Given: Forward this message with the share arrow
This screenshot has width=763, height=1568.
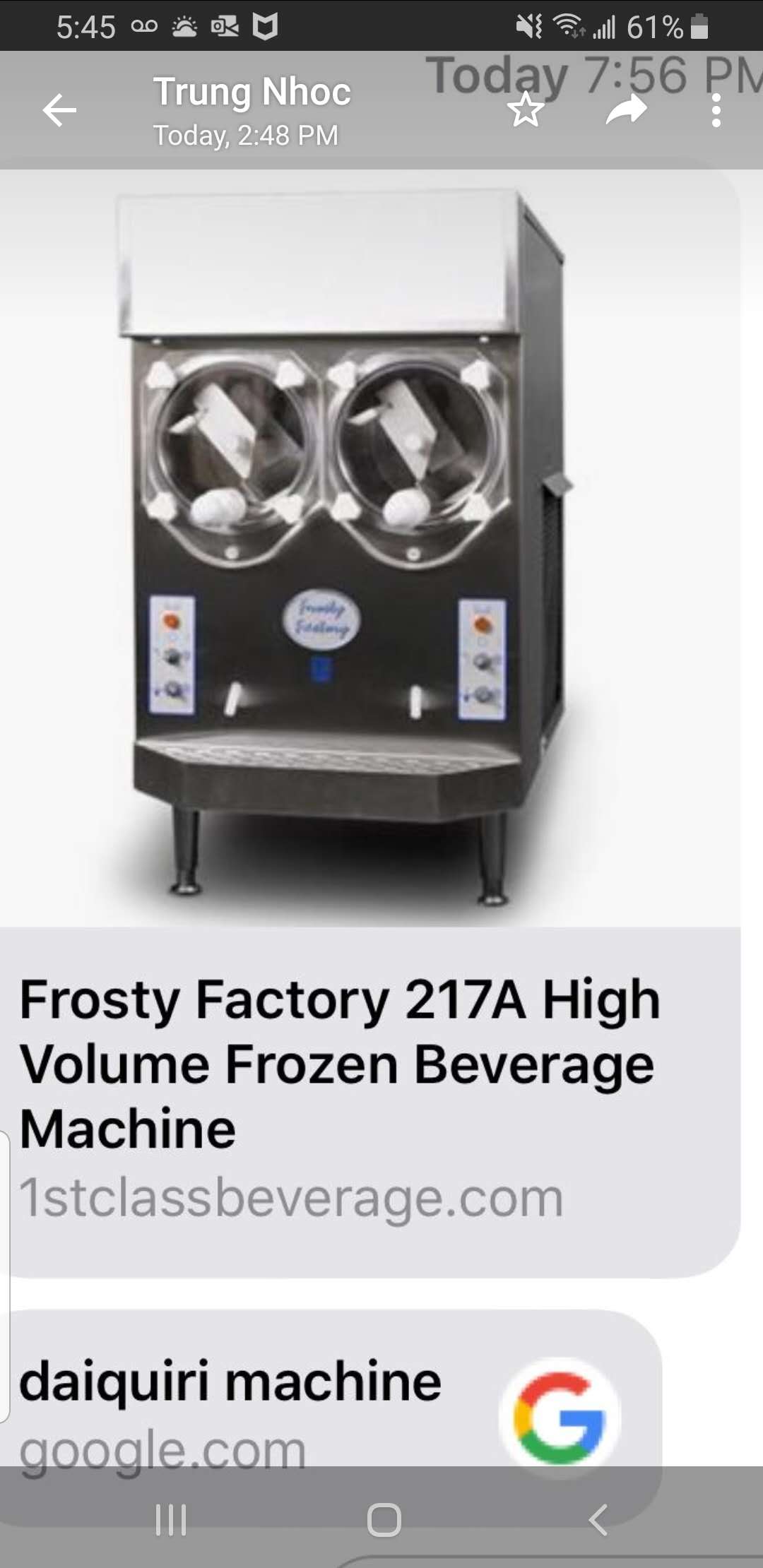Looking at the screenshot, I should click(x=626, y=111).
